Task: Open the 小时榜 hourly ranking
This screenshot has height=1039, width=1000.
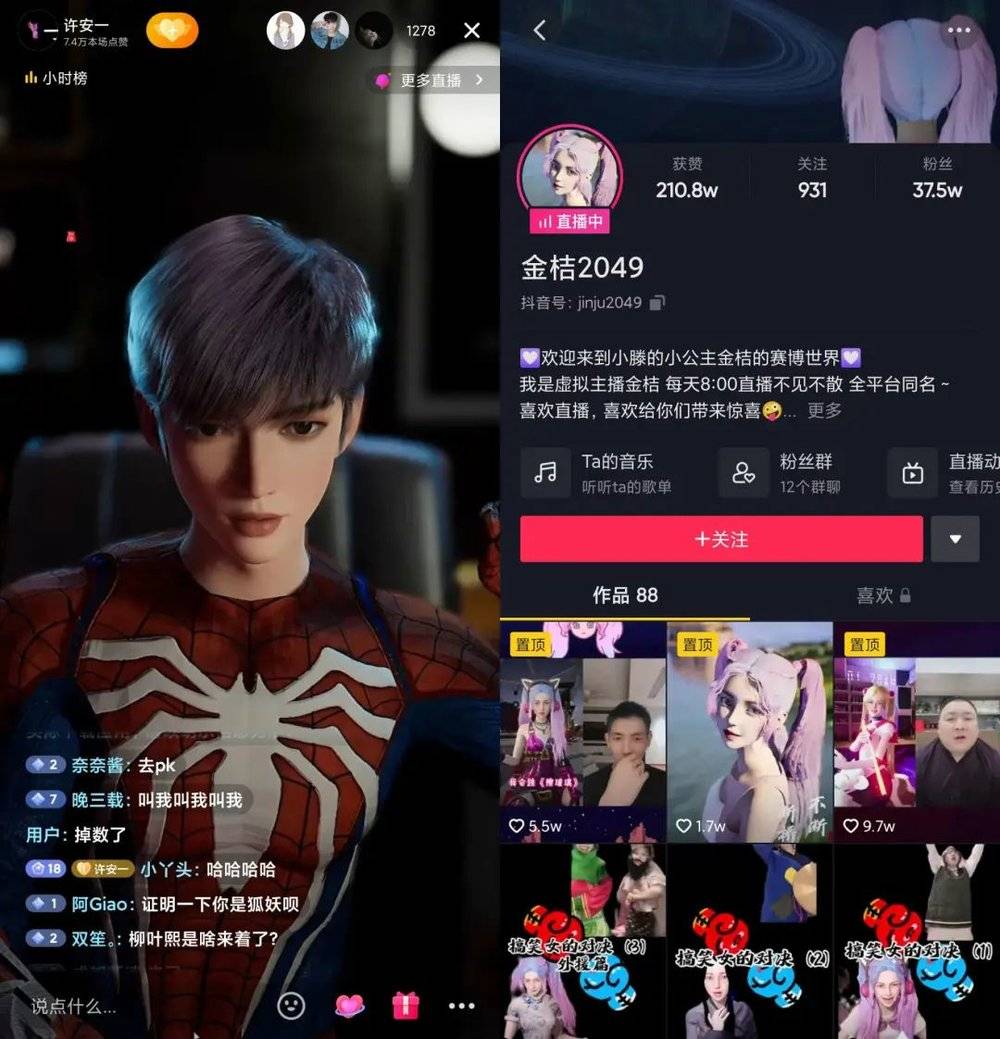Action: [x=57, y=78]
